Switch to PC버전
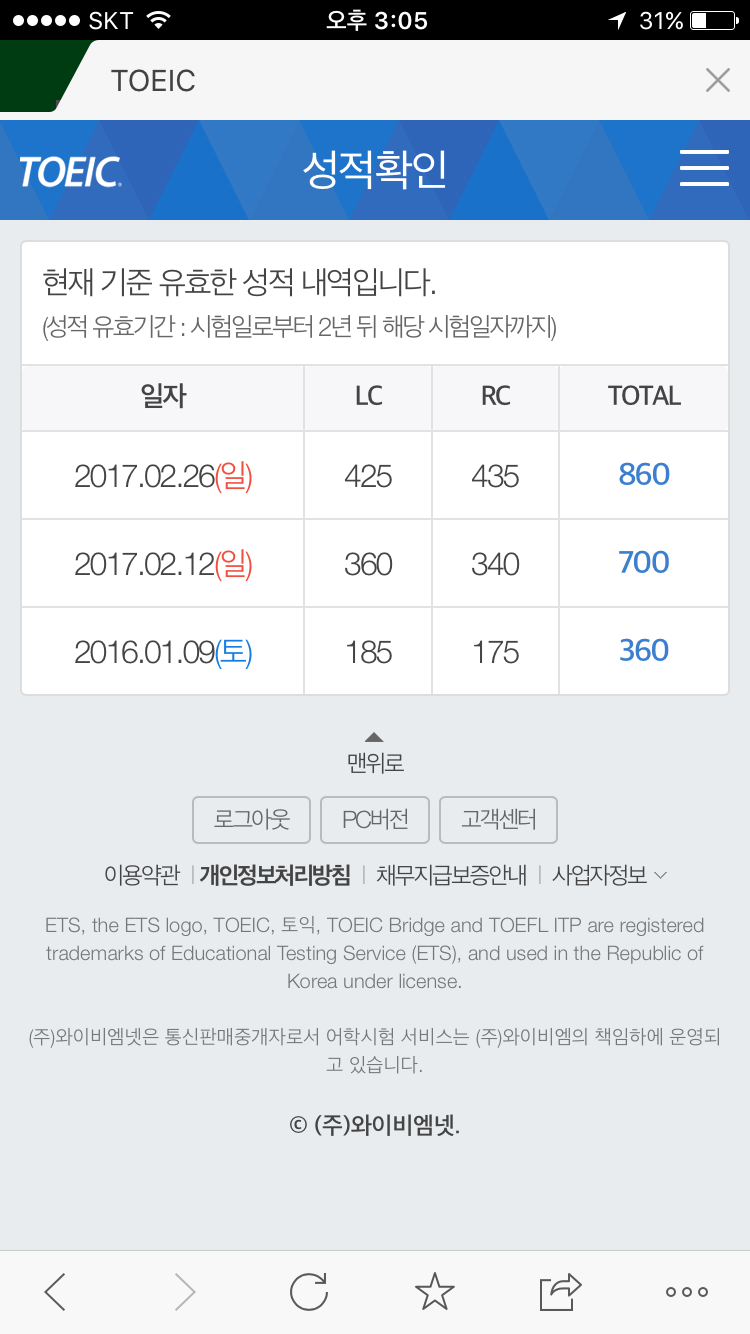The height and width of the screenshot is (1334, 750). [x=375, y=820]
